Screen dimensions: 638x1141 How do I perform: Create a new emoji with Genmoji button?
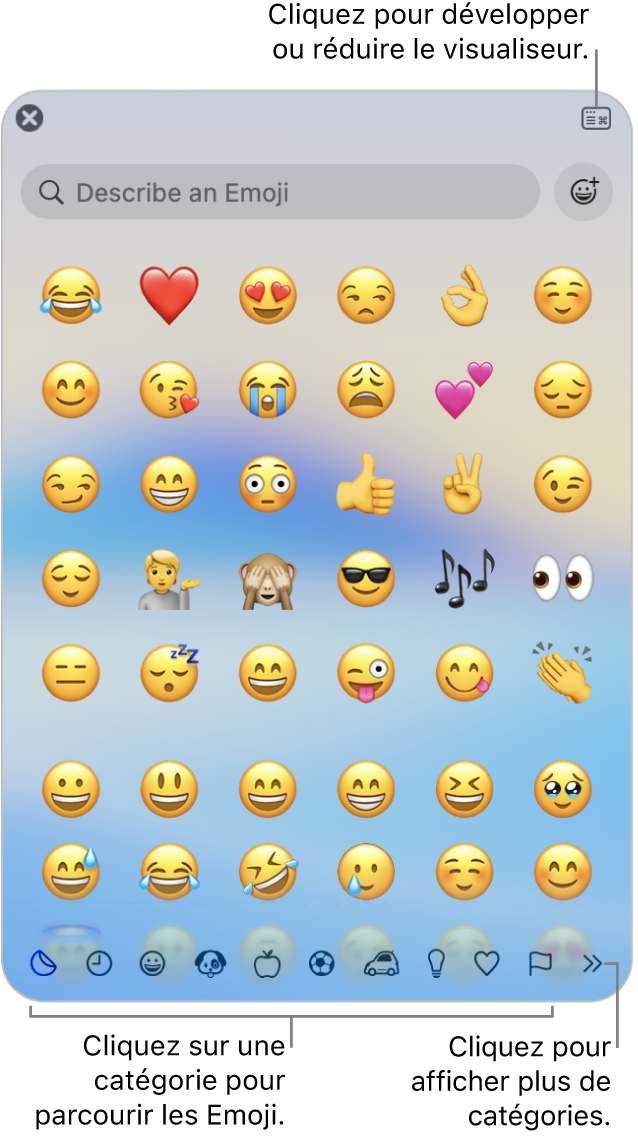click(x=584, y=192)
